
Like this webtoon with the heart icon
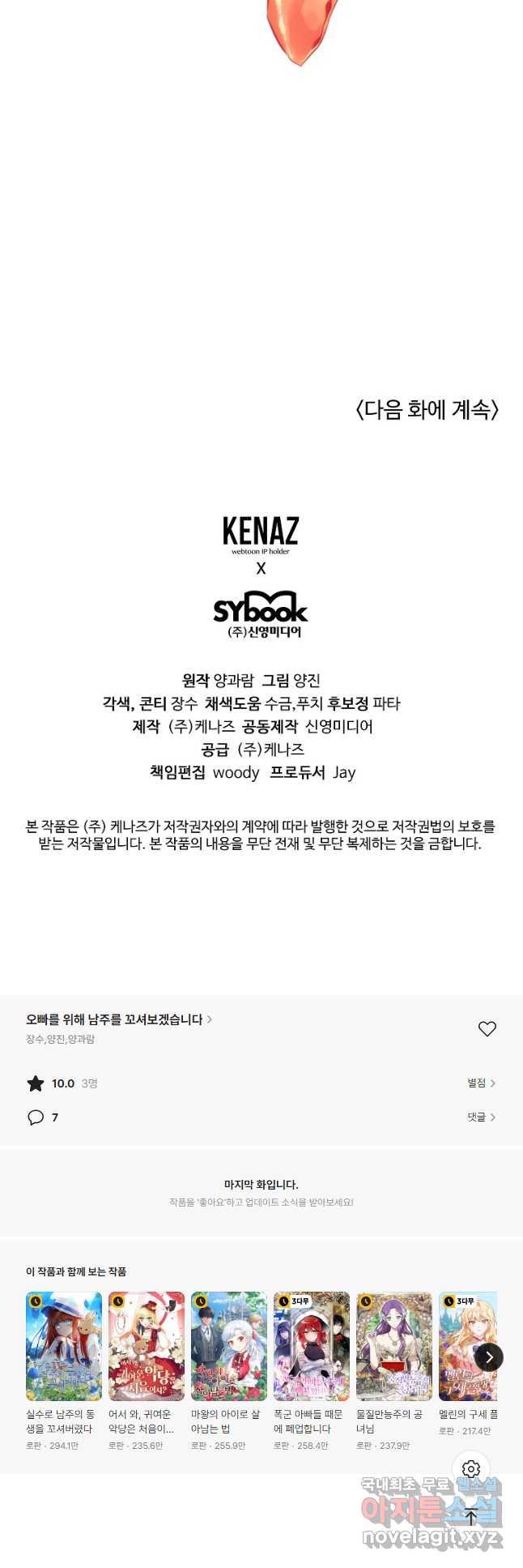point(487,1028)
